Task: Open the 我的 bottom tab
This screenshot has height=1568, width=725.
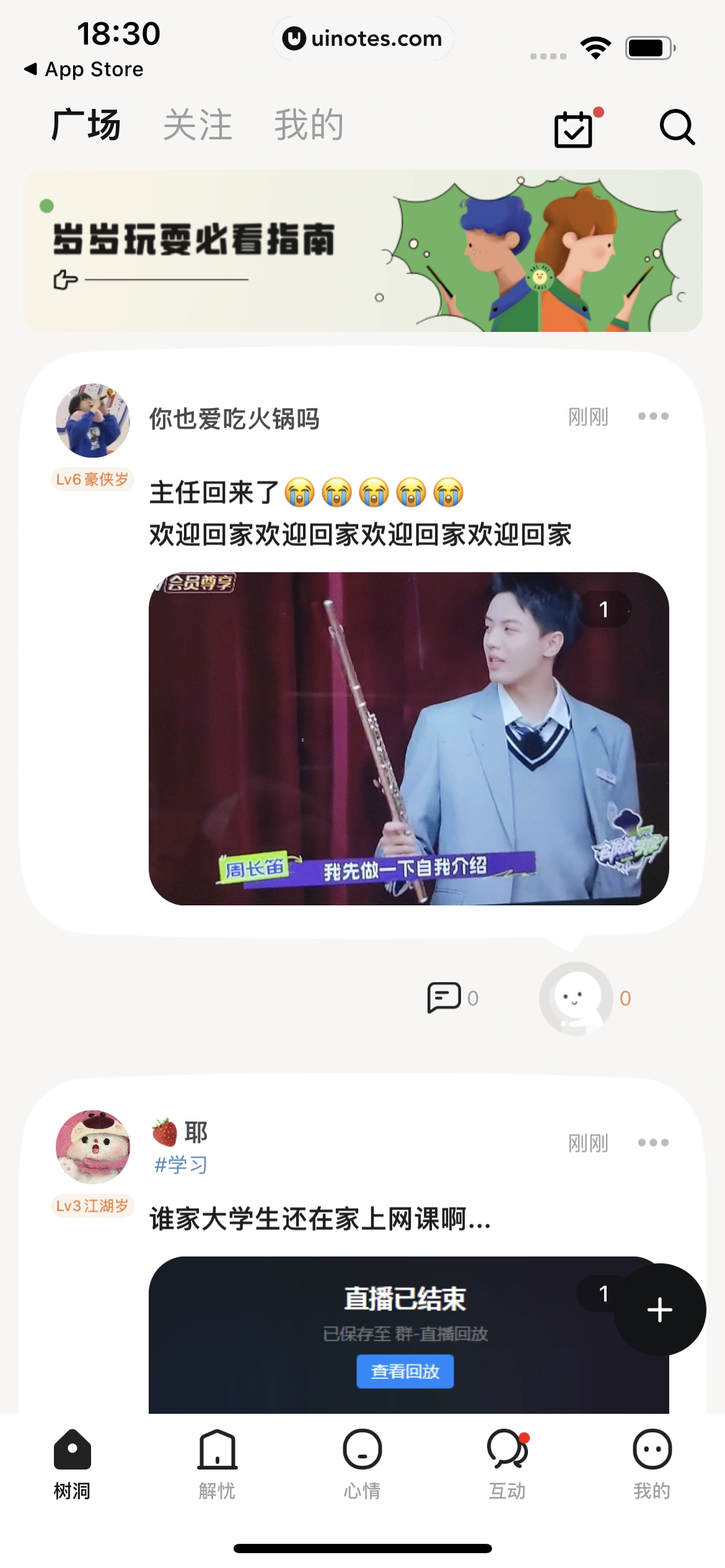Action: (x=652, y=1464)
